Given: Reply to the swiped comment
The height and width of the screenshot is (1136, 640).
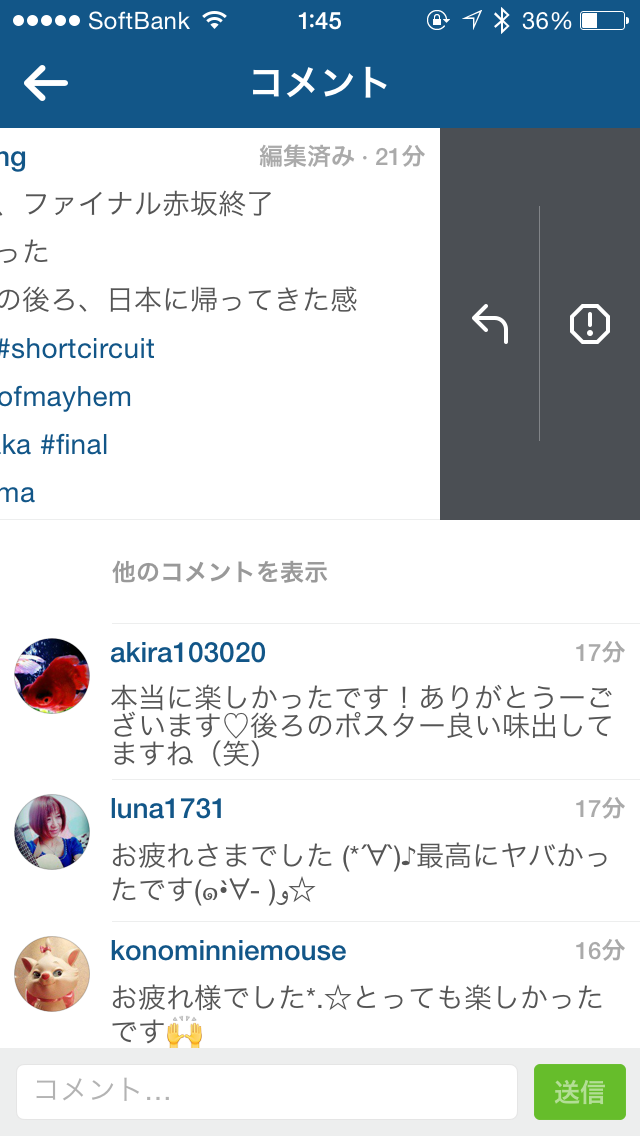Looking at the screenshot, I should [x=490, y=324].
